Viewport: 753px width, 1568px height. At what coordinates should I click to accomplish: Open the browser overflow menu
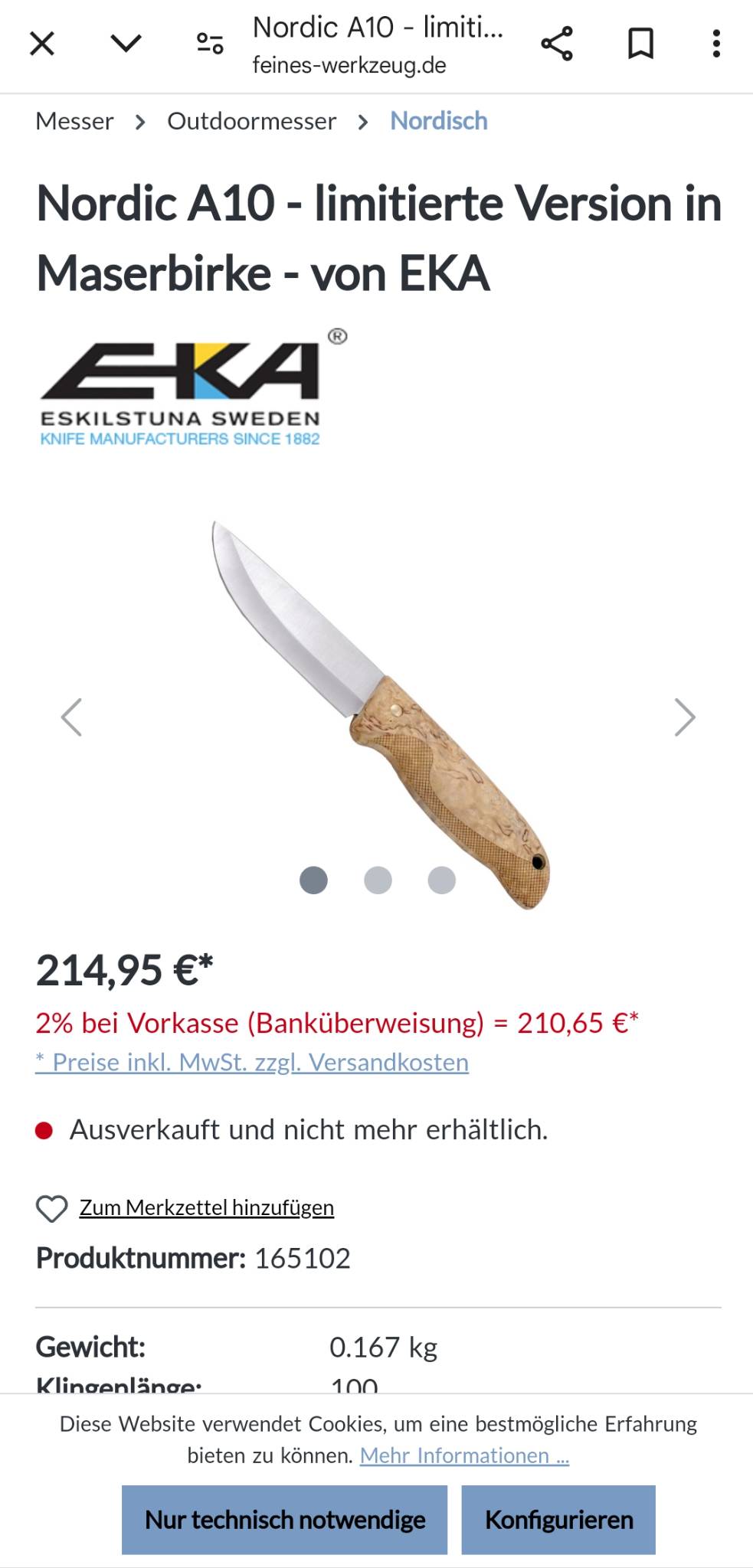[716, 44]
